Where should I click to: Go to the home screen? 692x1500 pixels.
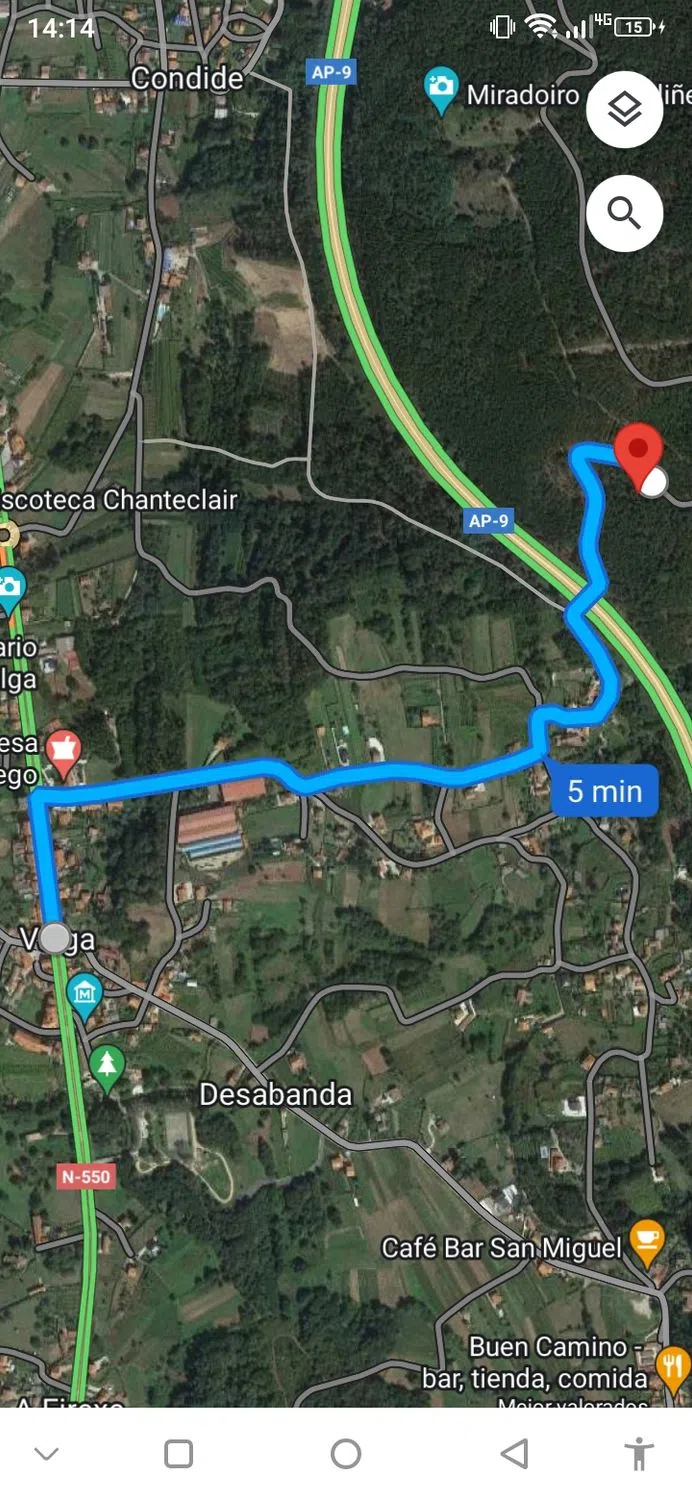coord(346,1453)
